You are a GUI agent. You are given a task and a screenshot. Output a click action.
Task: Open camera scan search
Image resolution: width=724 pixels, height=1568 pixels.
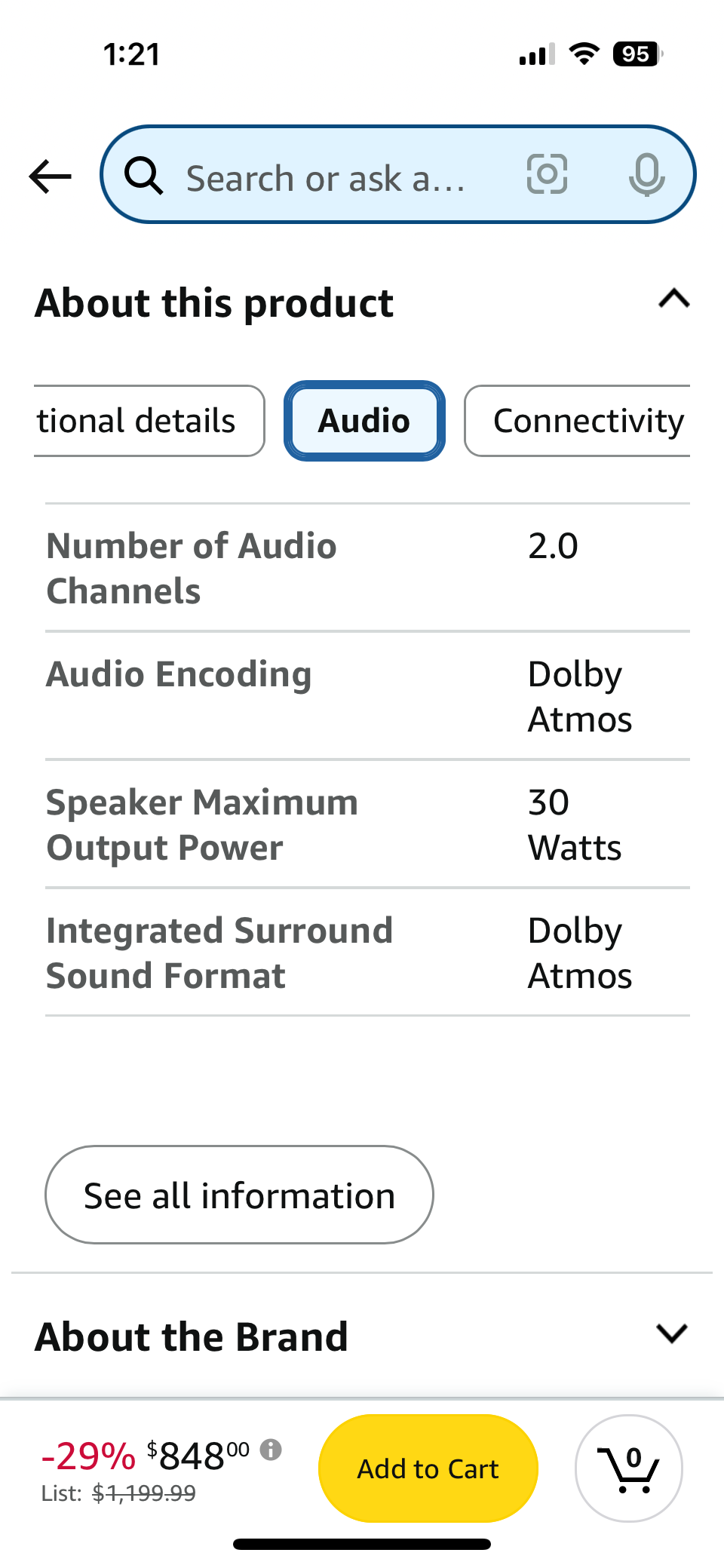pyautogui.click(x=547, y=174)
